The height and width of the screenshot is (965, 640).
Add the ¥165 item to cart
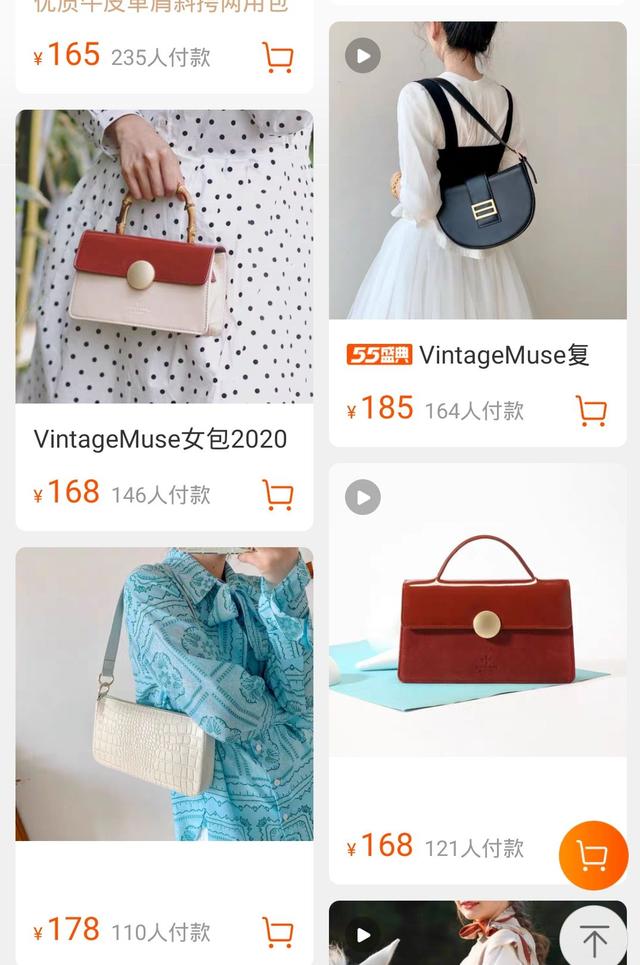point(278,57)
